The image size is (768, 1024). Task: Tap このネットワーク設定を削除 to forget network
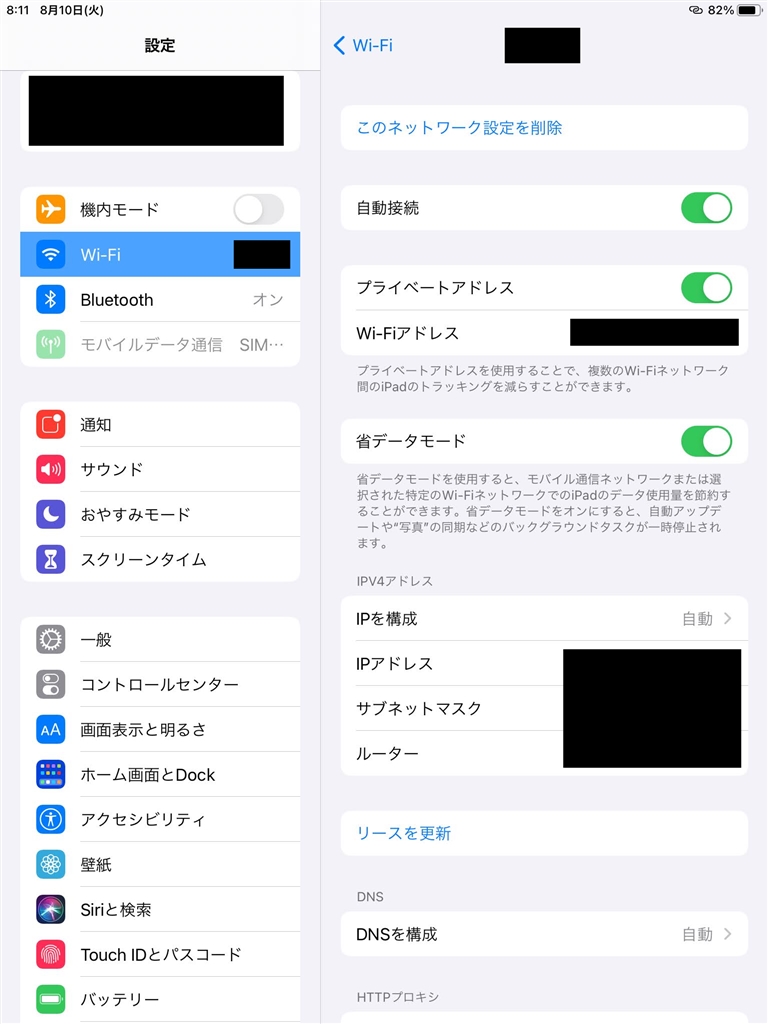(459, 128)
